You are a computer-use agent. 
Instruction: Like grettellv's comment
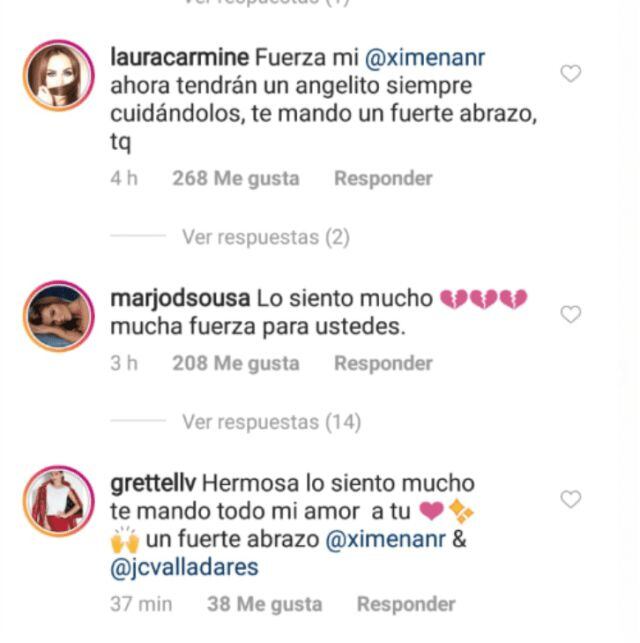[570, 499]
